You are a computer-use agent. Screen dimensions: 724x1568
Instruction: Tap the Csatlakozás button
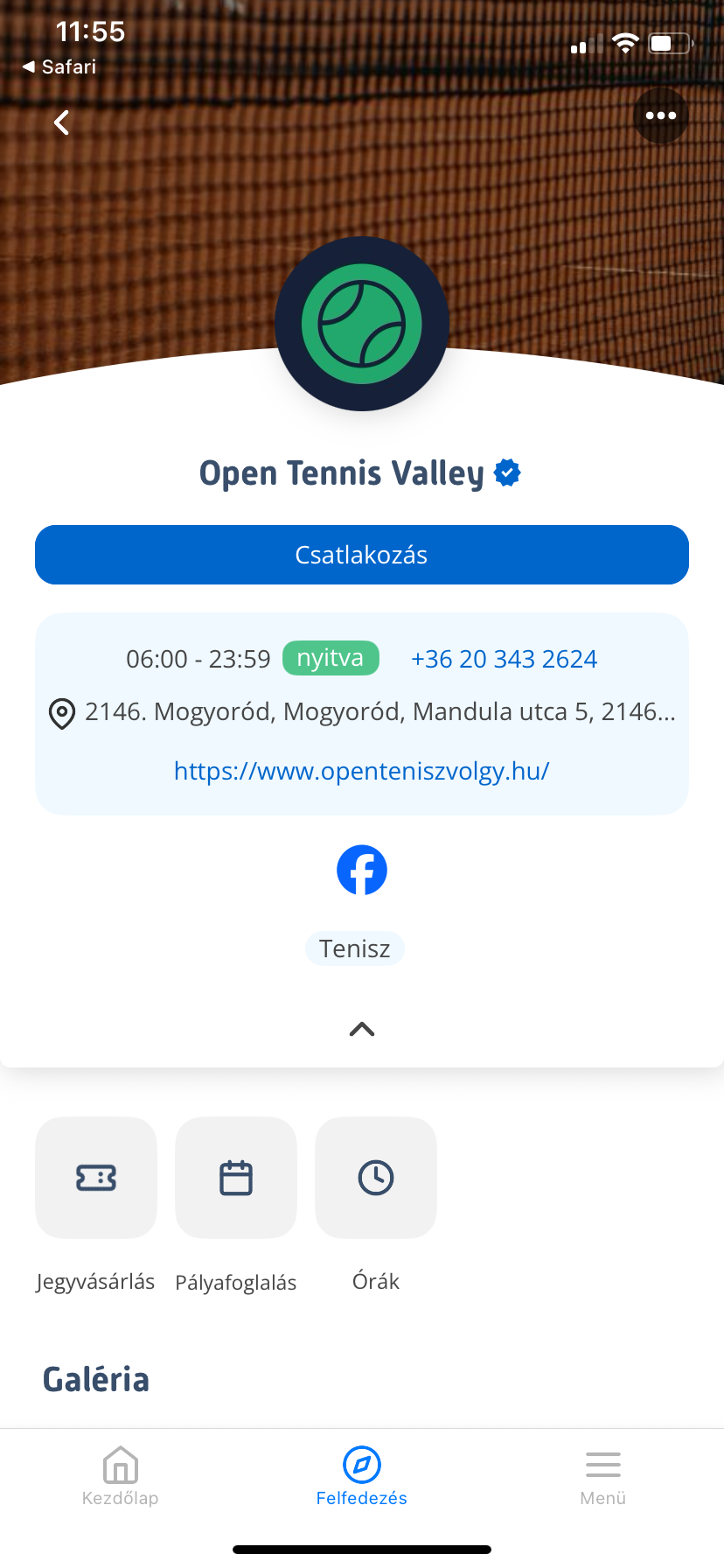(362, 555)
